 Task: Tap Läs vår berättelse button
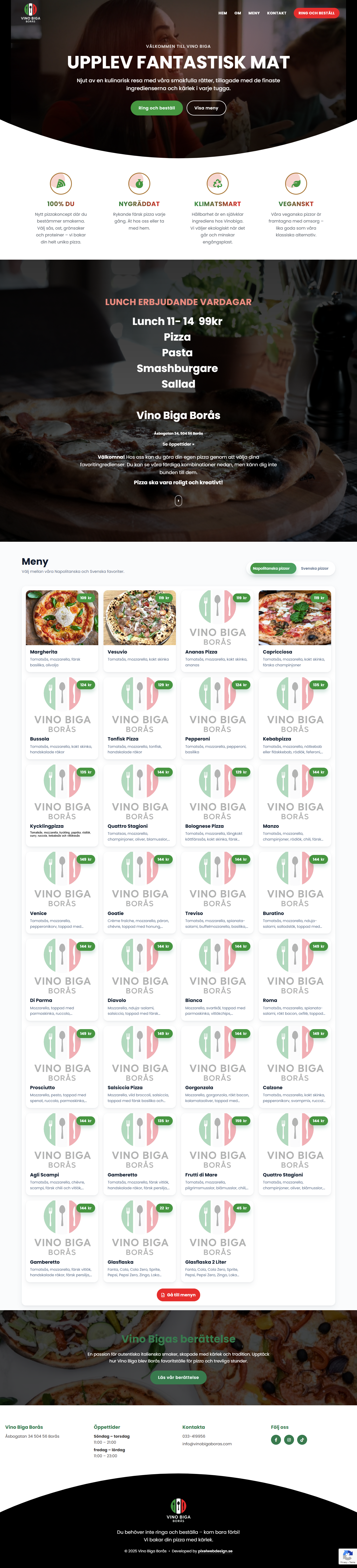179,1377
